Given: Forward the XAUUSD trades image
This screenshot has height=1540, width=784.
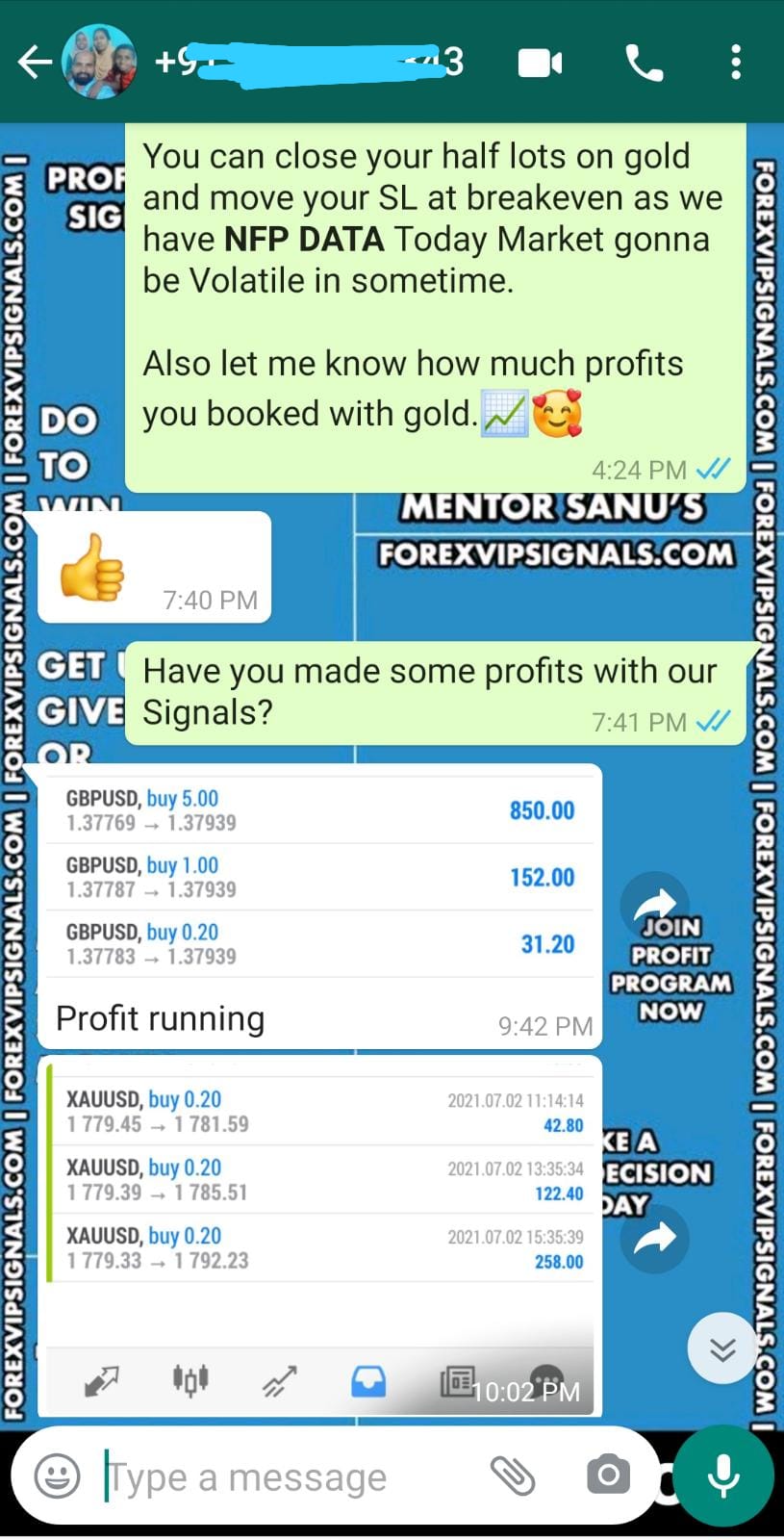Looking at the screenshot, I should click(x=654, y=1238).
